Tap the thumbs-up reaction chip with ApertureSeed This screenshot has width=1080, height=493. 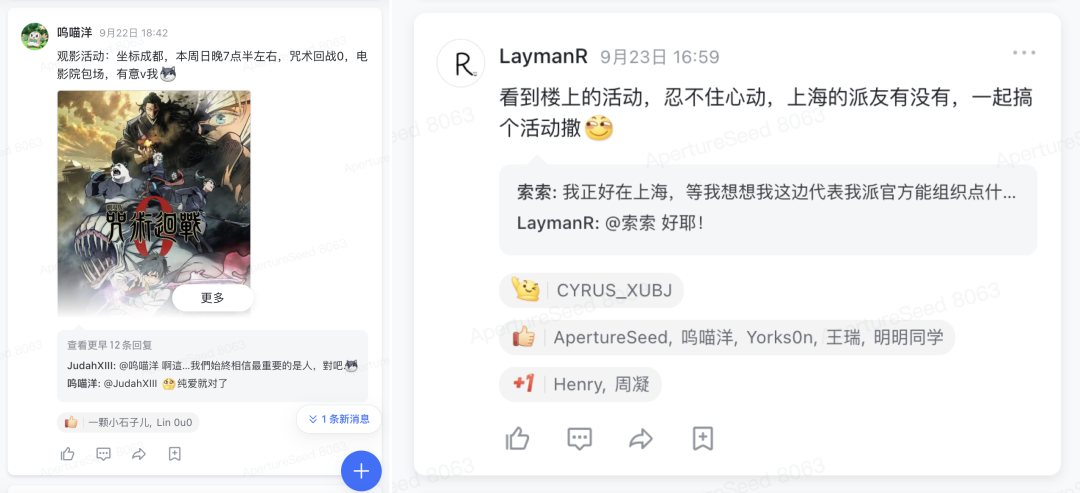coord(726,338)
